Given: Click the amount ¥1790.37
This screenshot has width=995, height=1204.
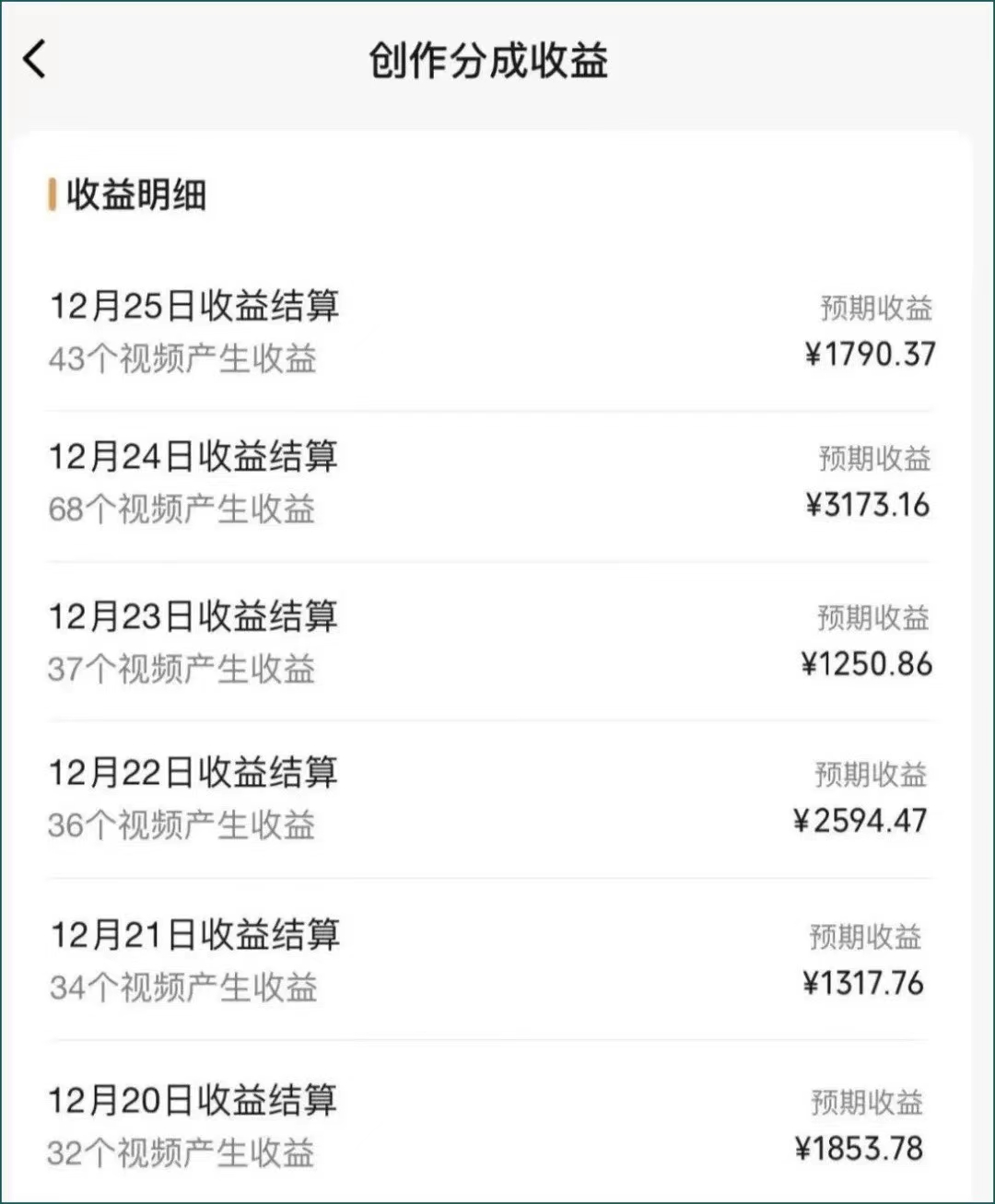Looking at the screenshot, I should point(868,352).
